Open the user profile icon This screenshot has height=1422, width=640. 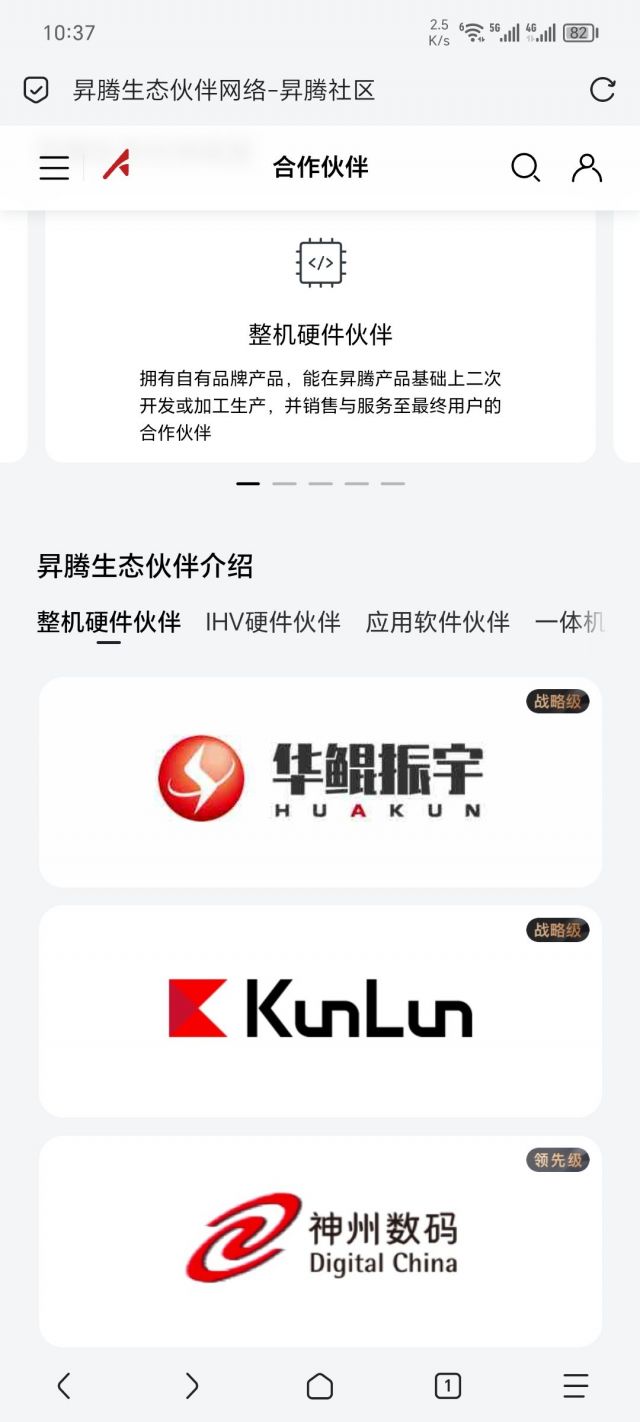point(587,168)
